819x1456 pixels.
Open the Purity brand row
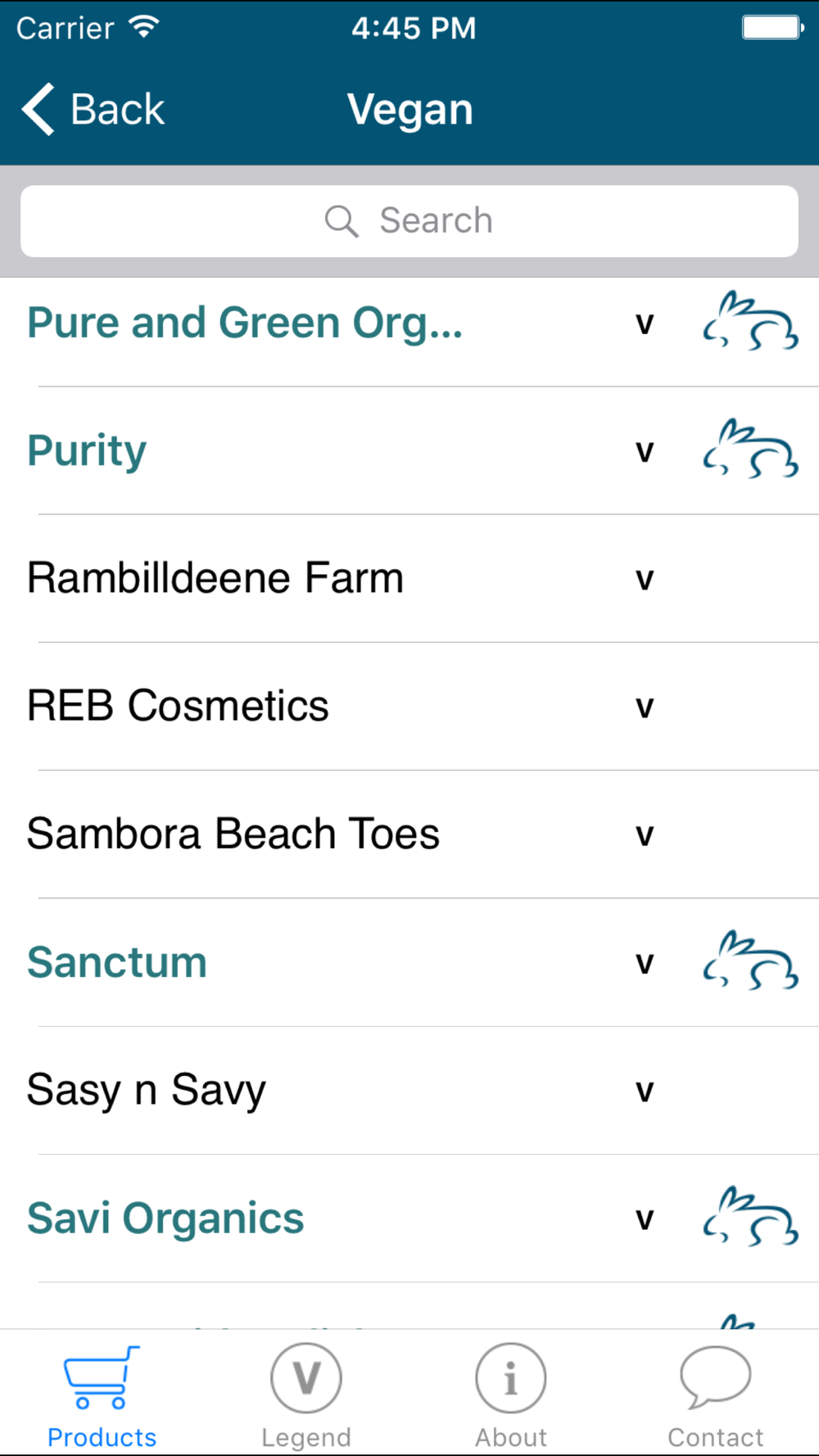pyautogui.click(x=409, y=451)
